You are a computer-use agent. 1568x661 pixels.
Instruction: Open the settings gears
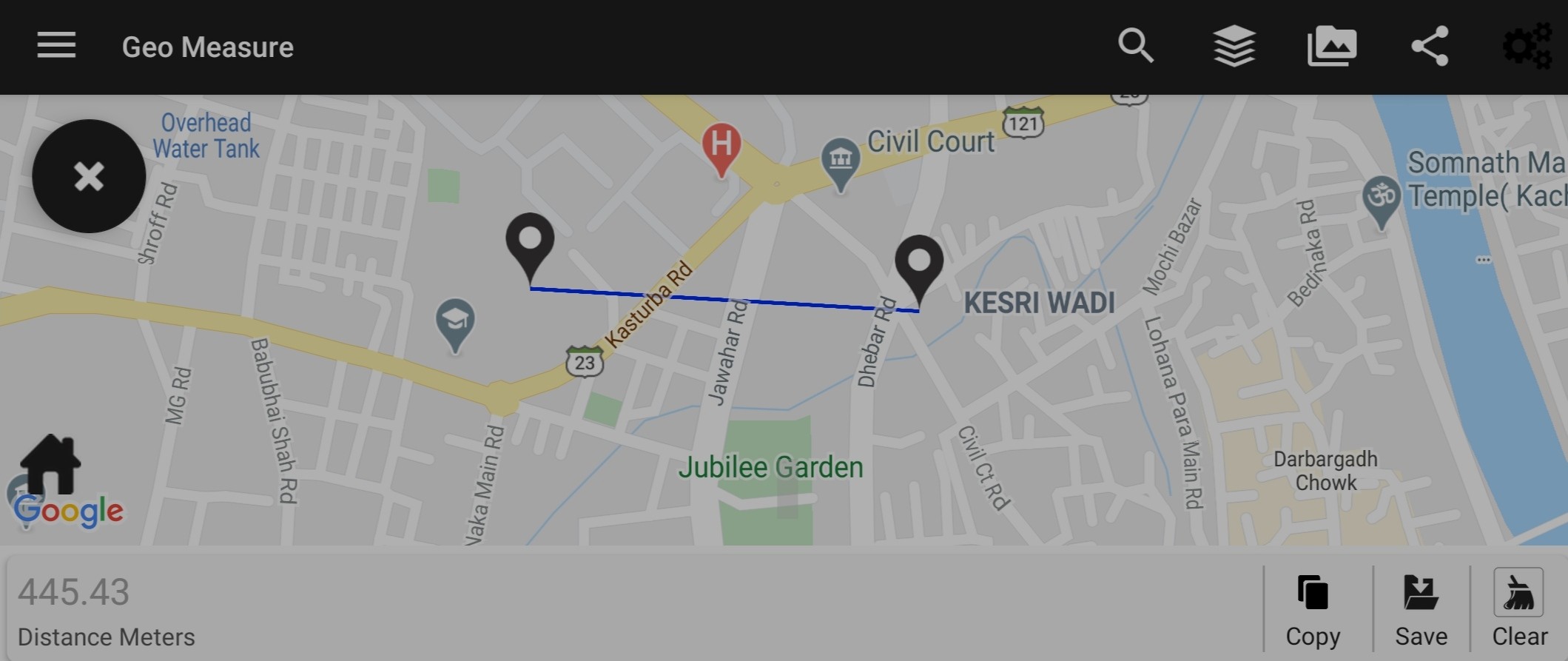tap(1527, 47)
